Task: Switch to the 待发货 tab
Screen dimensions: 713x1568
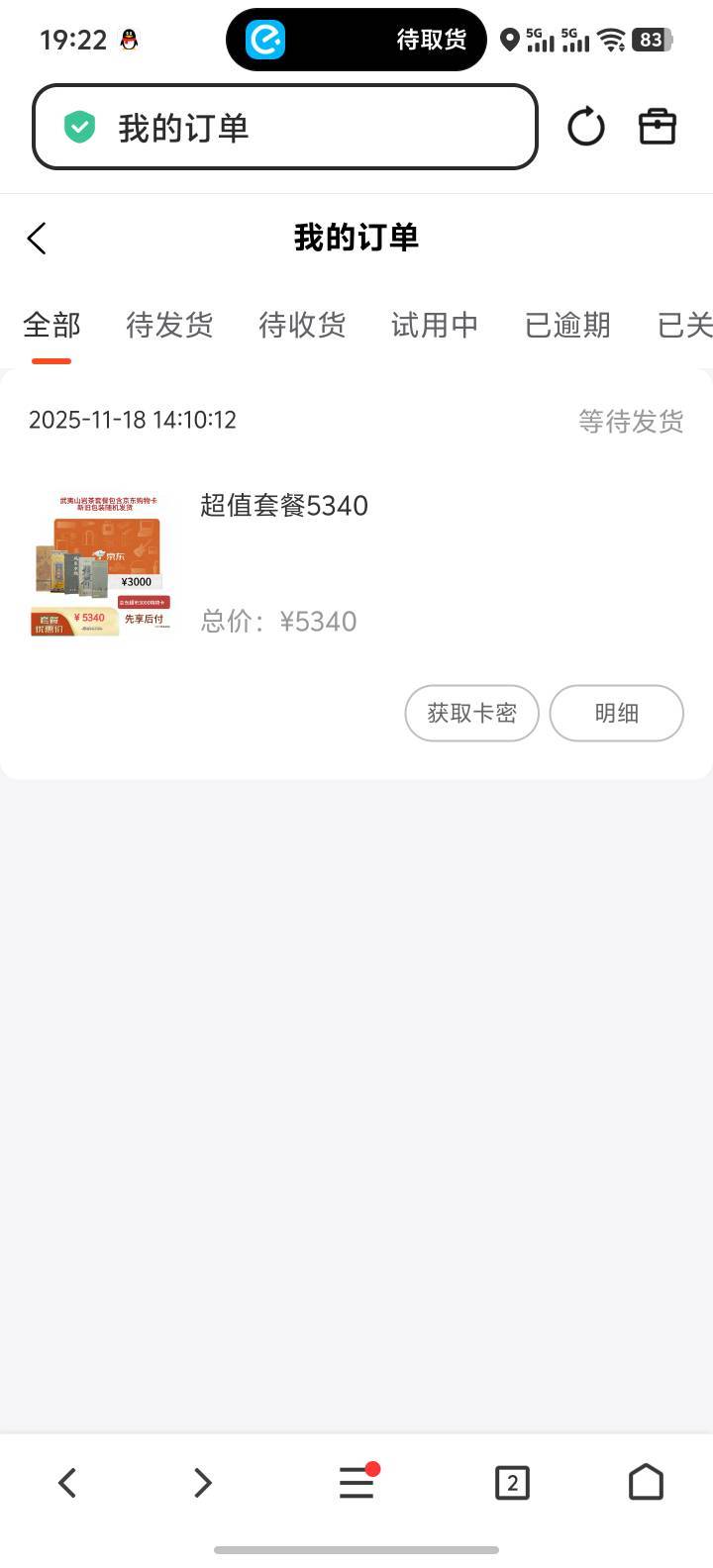Action: pos(169,326)
